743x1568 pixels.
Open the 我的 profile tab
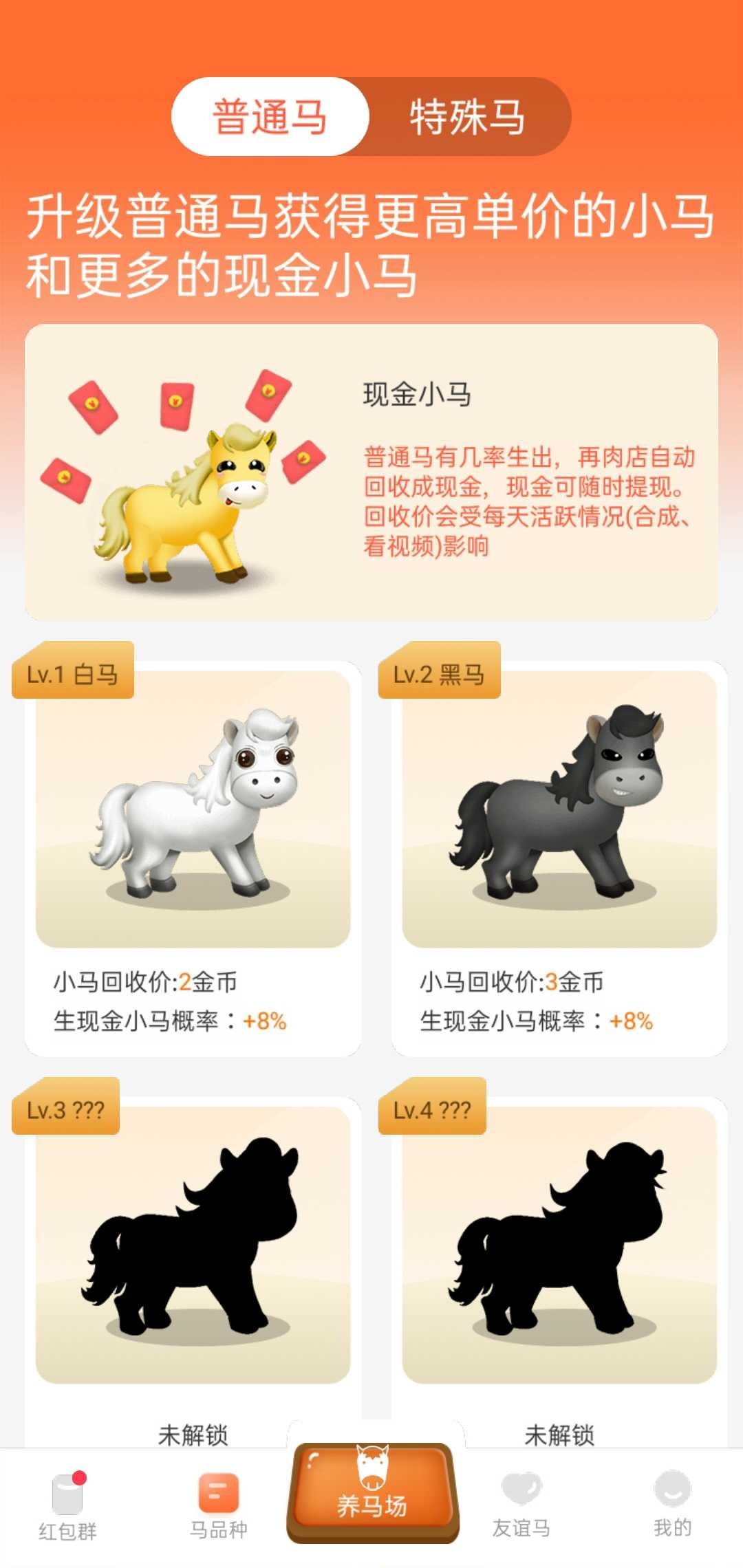pyautogui.click(x=672, y=1507)
